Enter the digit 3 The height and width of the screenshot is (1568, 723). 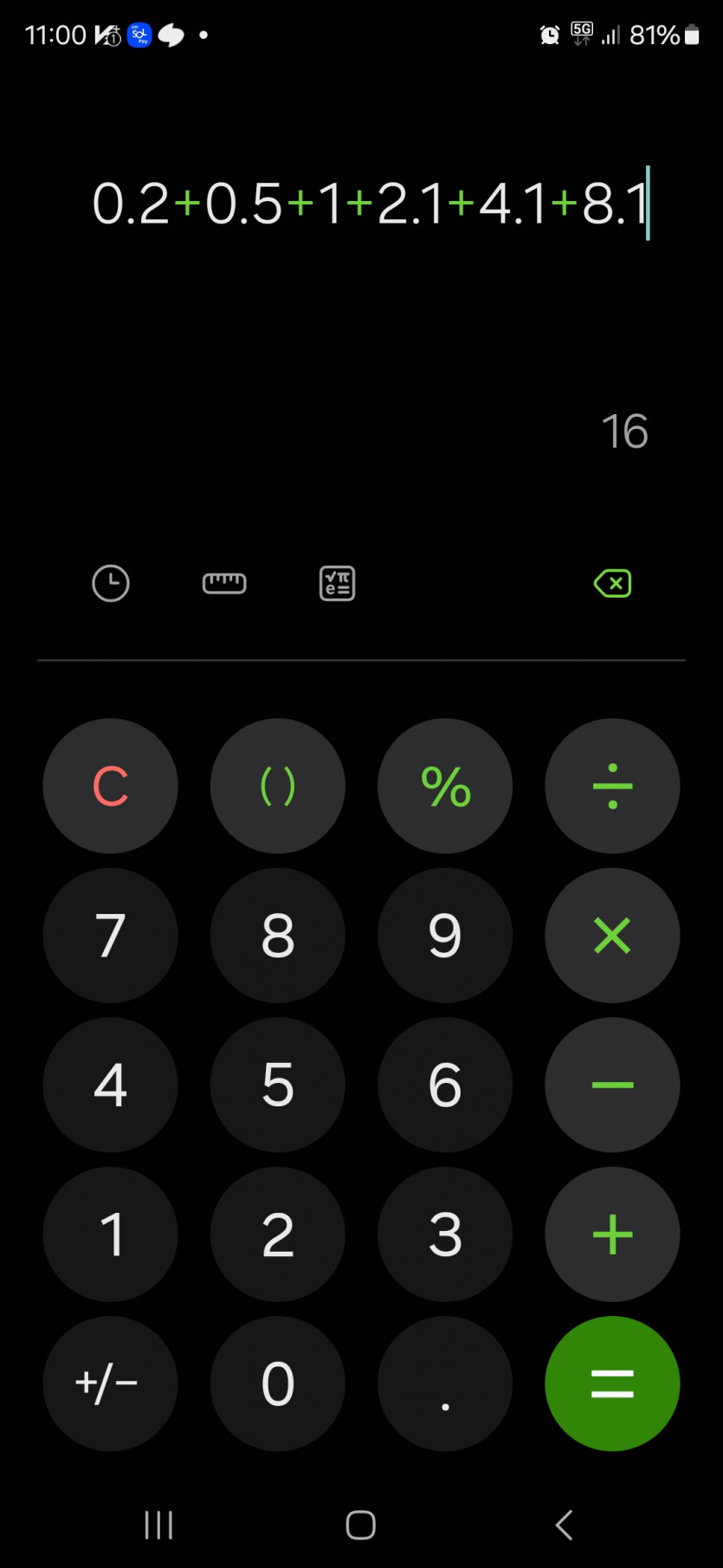click(445, 1234)
